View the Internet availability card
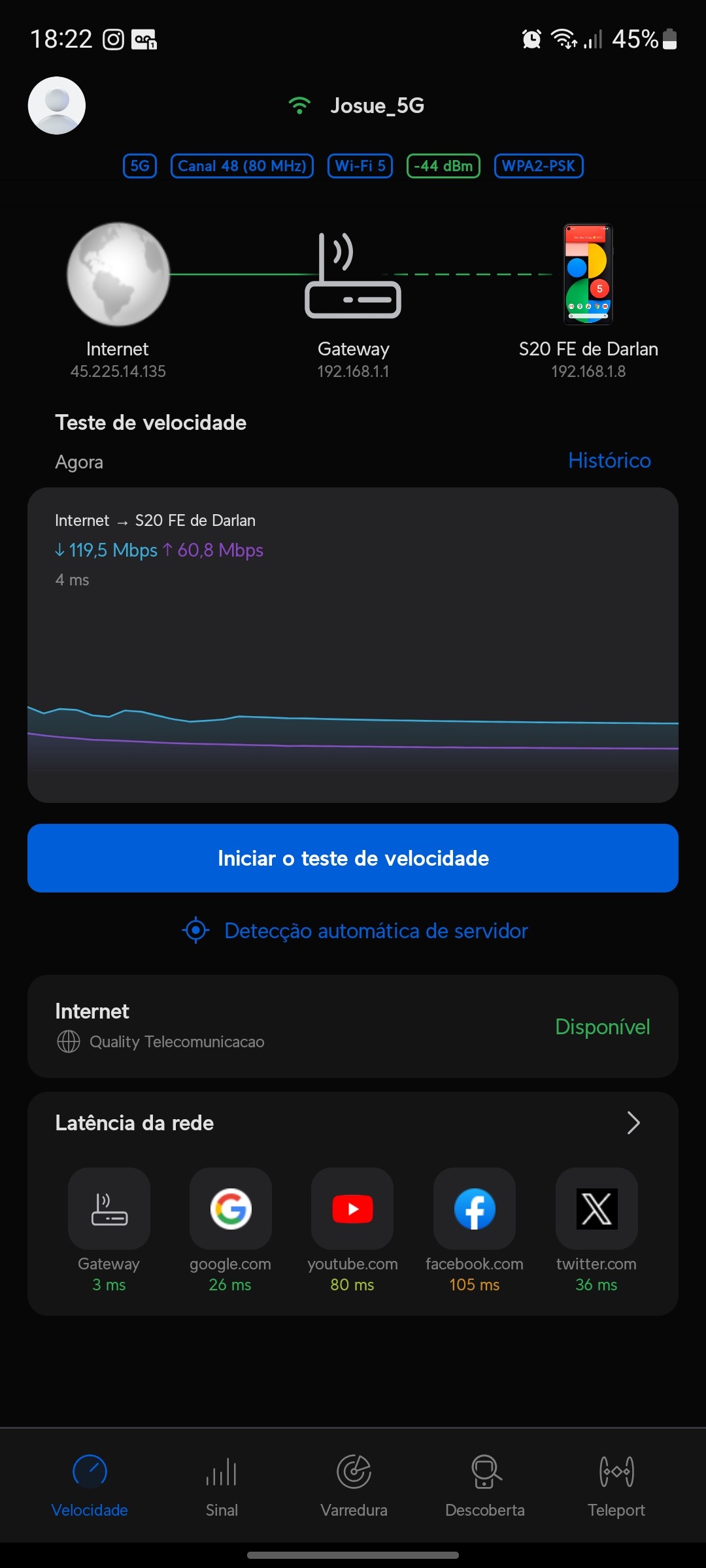The height and width of the screenshot is (1568, 706). (353, 1026)
